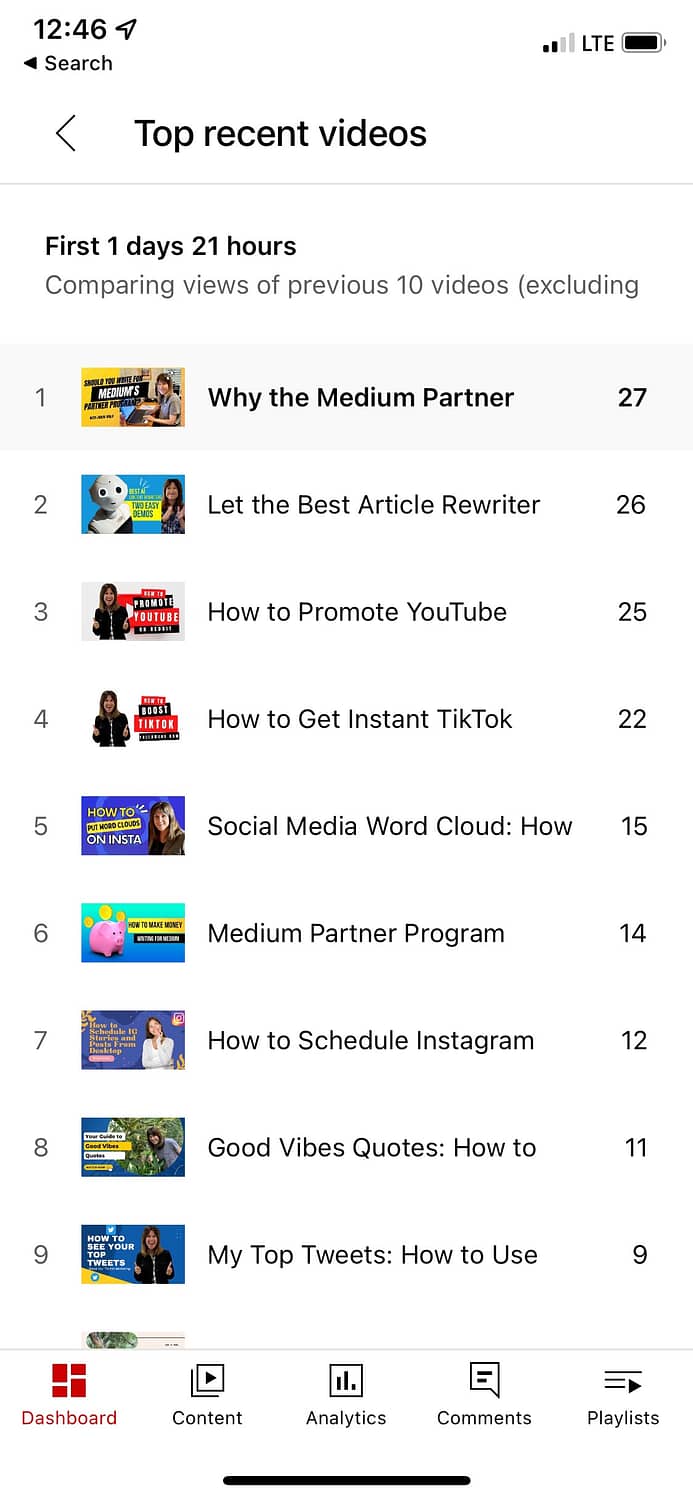Go to the Comments tab
The height and width of the screenshot is (1500, 693).
(484, 1395)
